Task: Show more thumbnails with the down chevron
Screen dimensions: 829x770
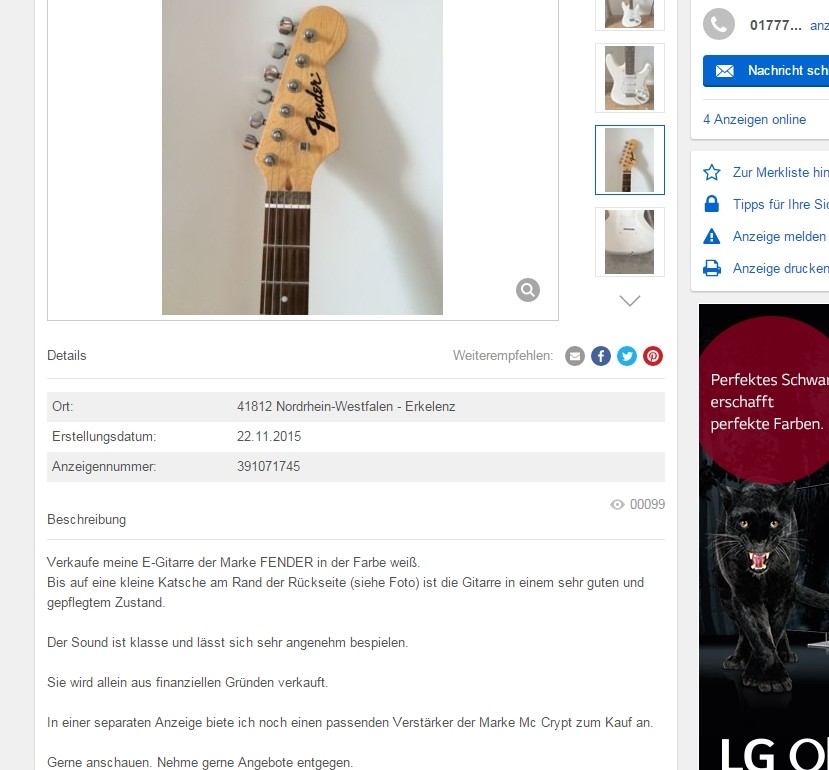Action: pos(629,300)
